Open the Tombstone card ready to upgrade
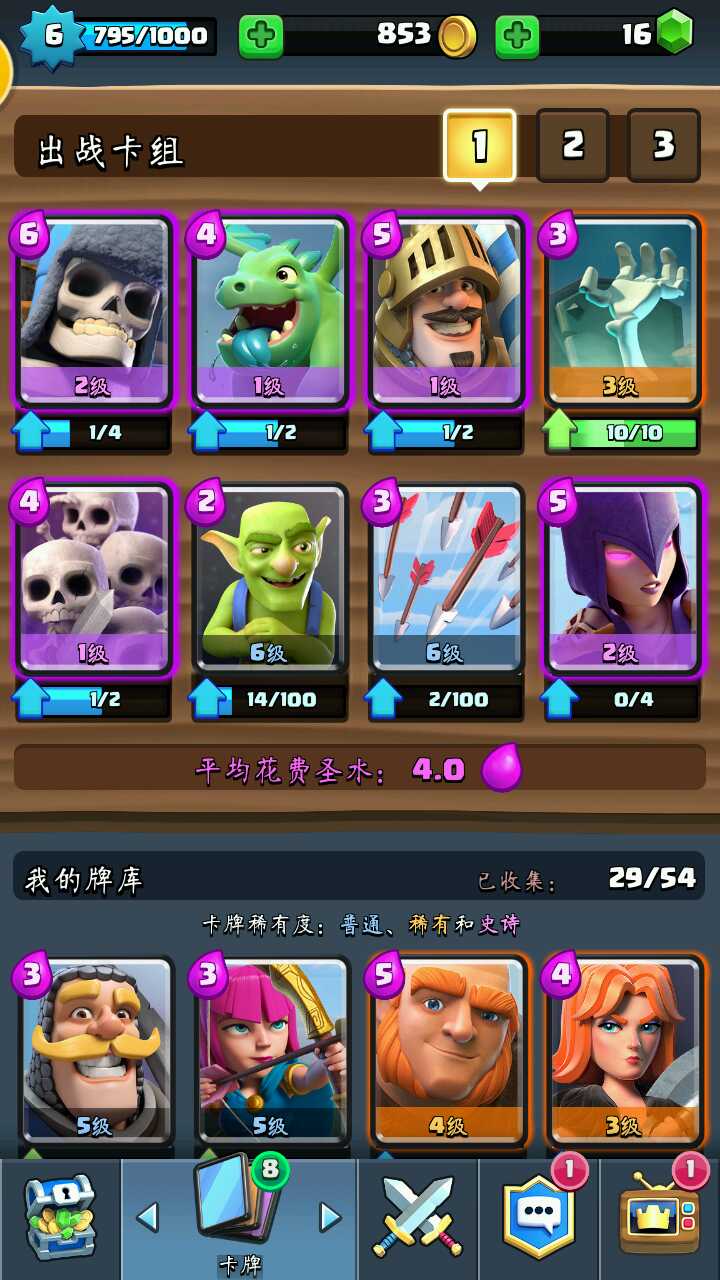The image size is (720, 1280). [622, 312]
